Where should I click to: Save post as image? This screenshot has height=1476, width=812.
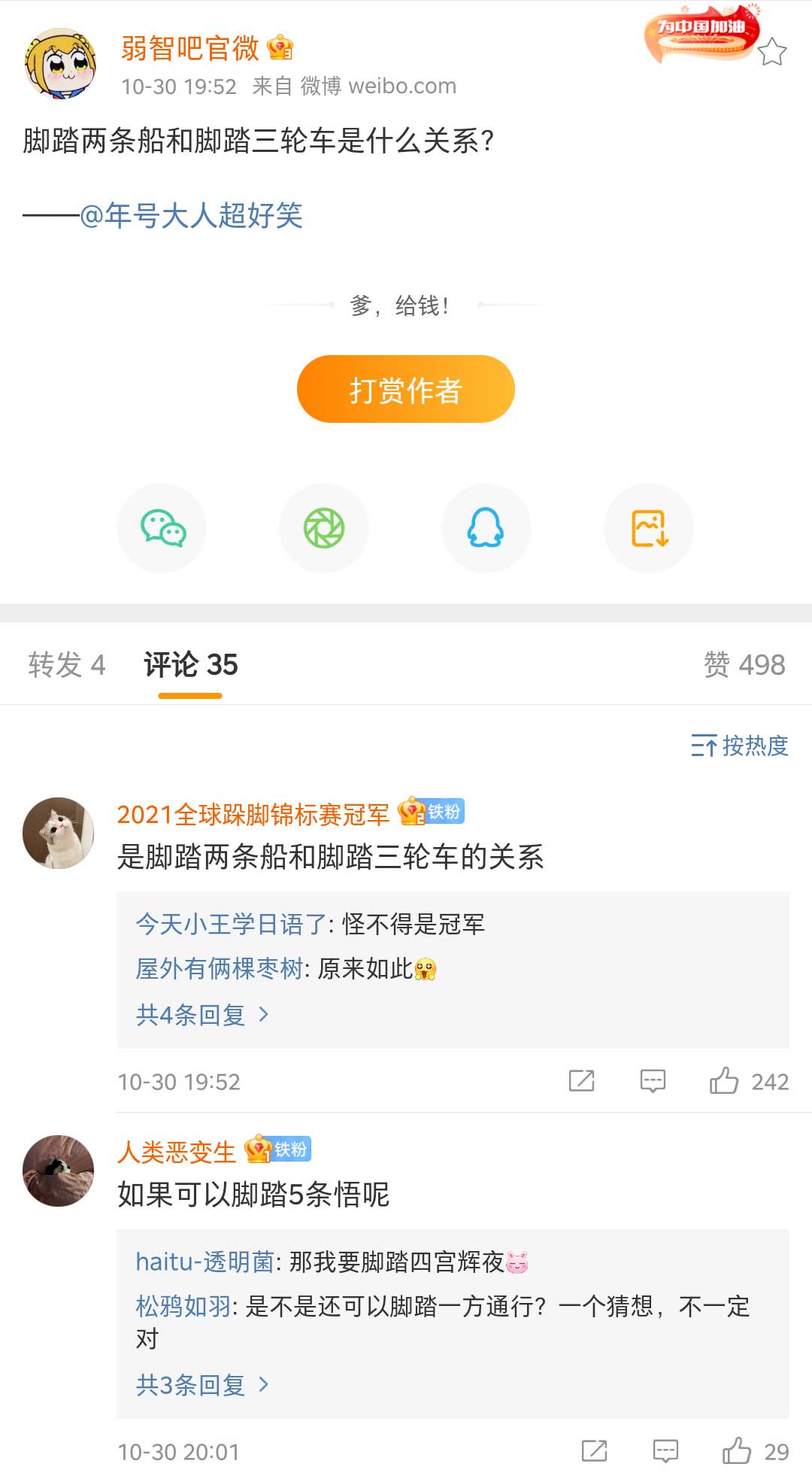649,528
